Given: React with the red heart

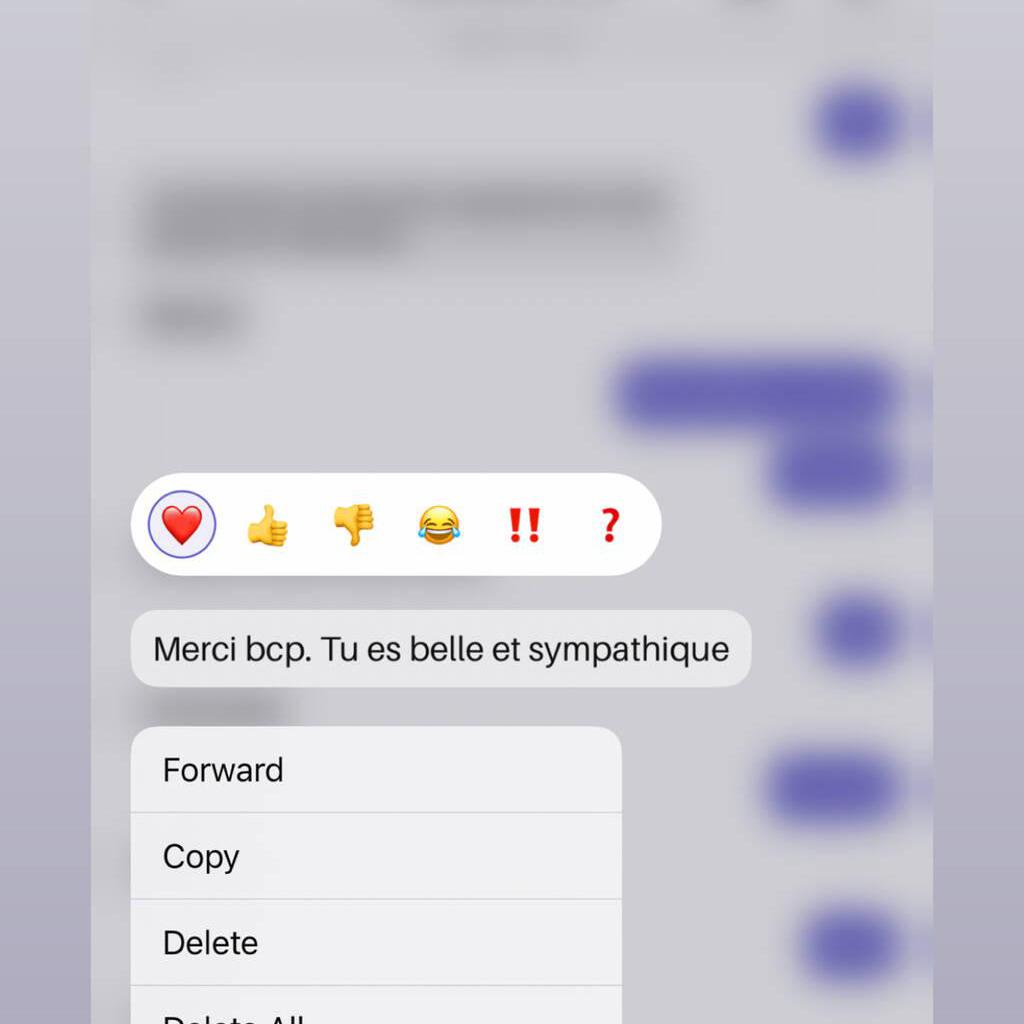Looking at the screenshot, I should (182, 525).
